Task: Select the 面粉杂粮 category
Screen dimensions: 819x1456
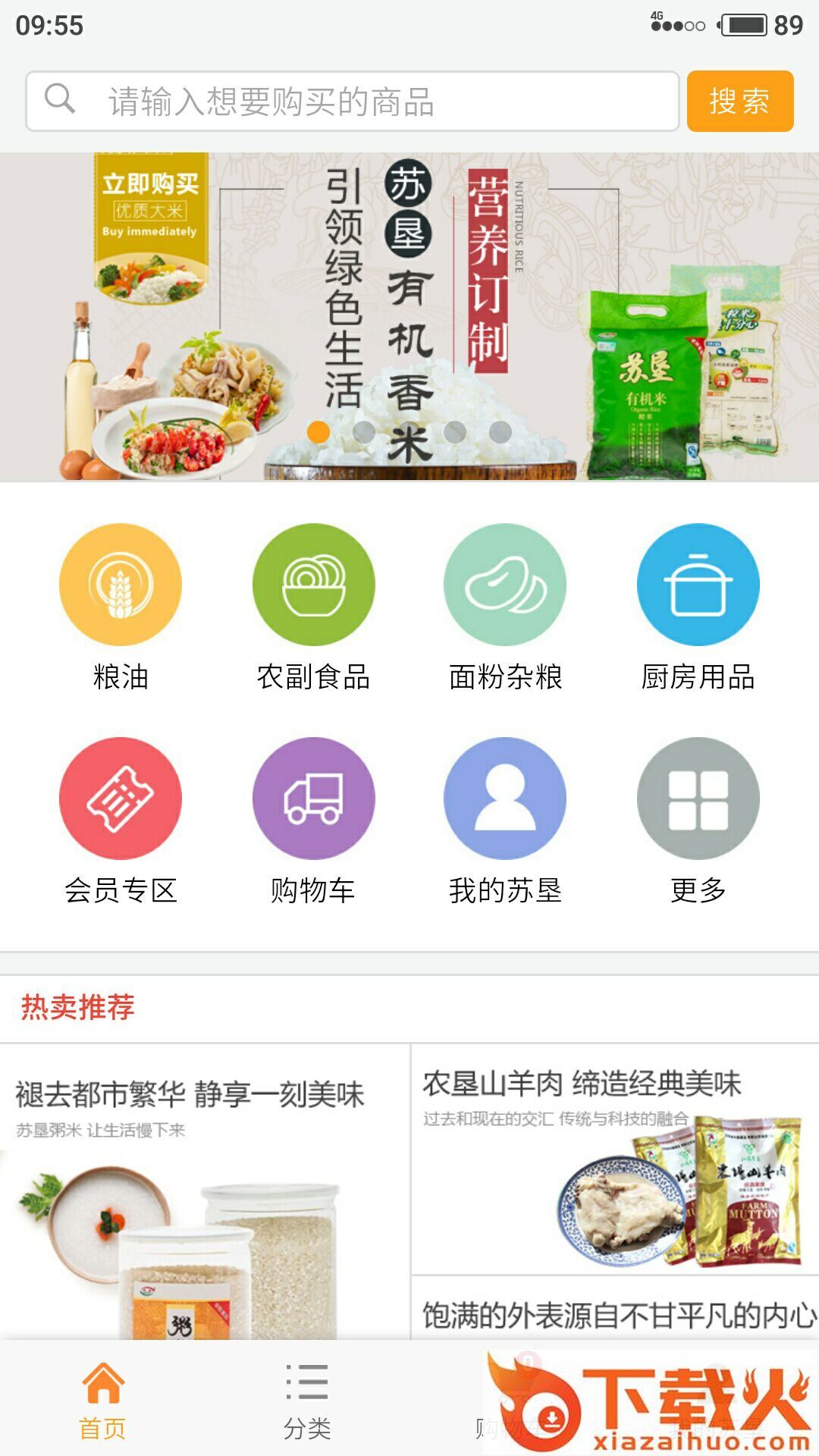Action: pos(505,585)
